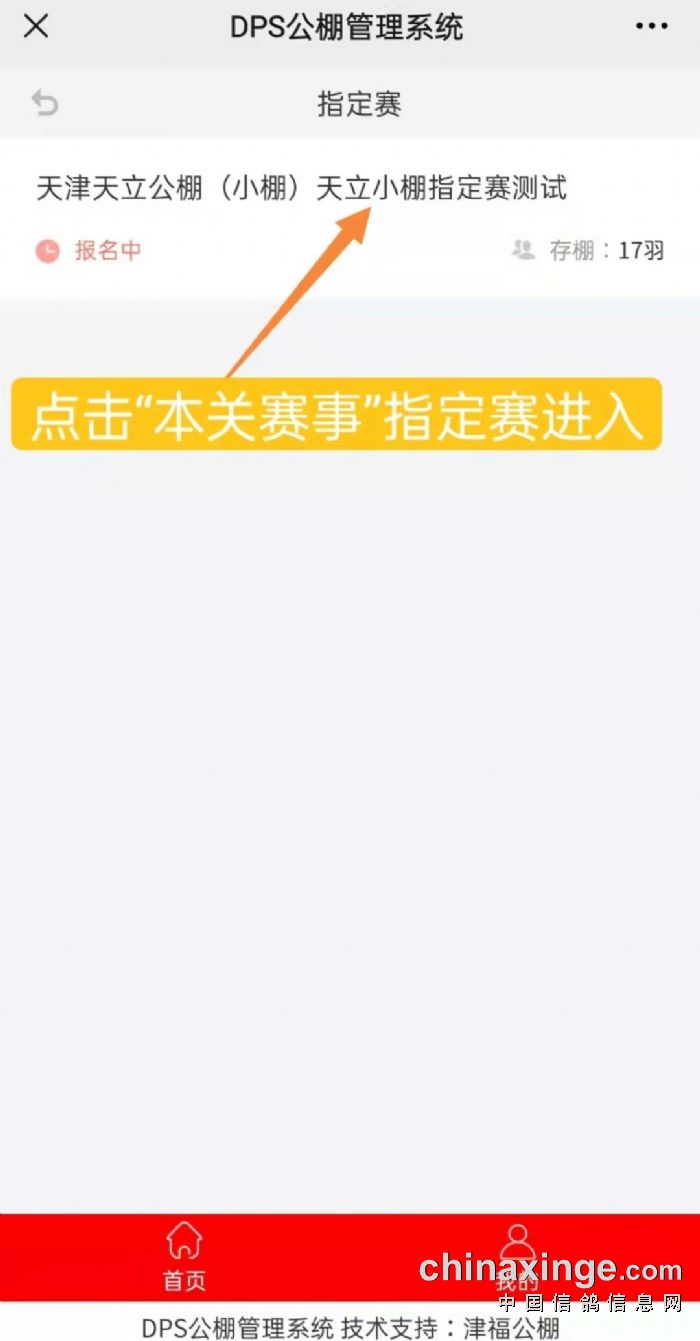
Task: Open 天立小棚指定赛测试 race entry
Action: pyautogui.click(x=300, y=188)
